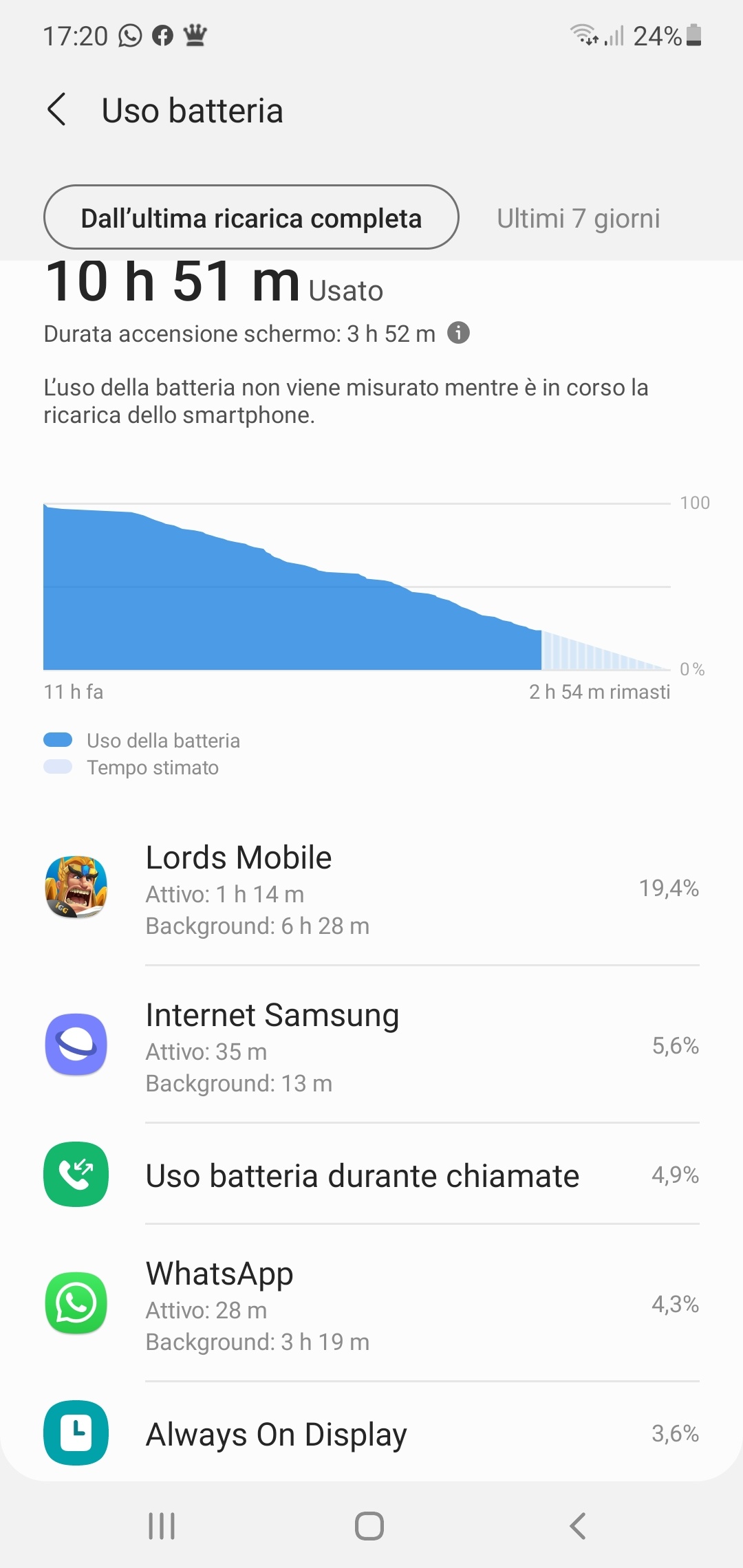Open WhatsApp battery usage details
The height and width of the screenshot is (1568, 743).
[371, 1303]
